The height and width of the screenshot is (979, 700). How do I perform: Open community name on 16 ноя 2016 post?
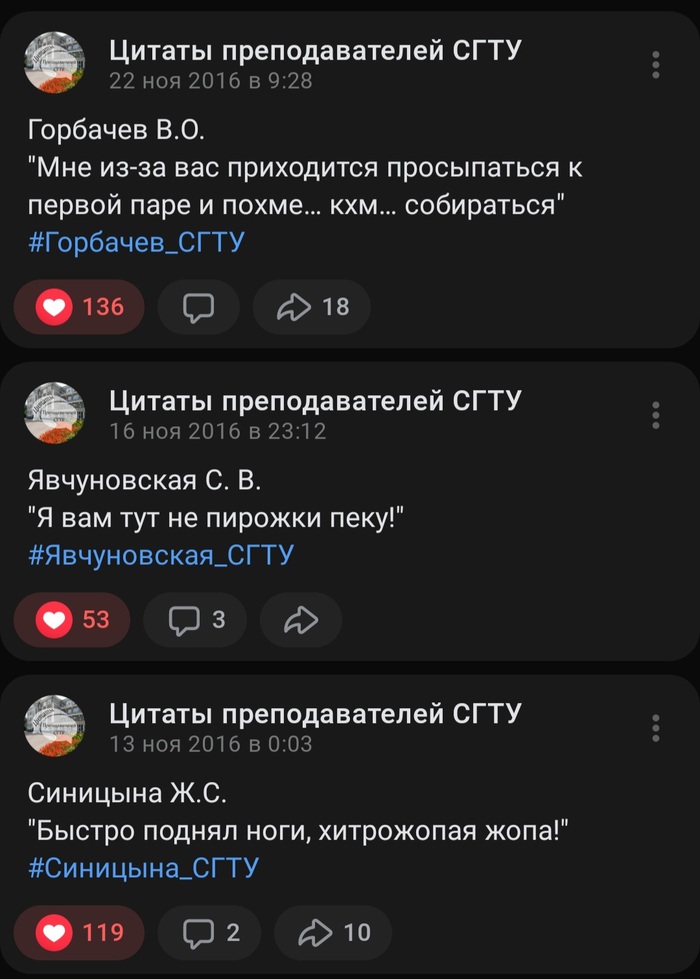(x=315, y=401)
